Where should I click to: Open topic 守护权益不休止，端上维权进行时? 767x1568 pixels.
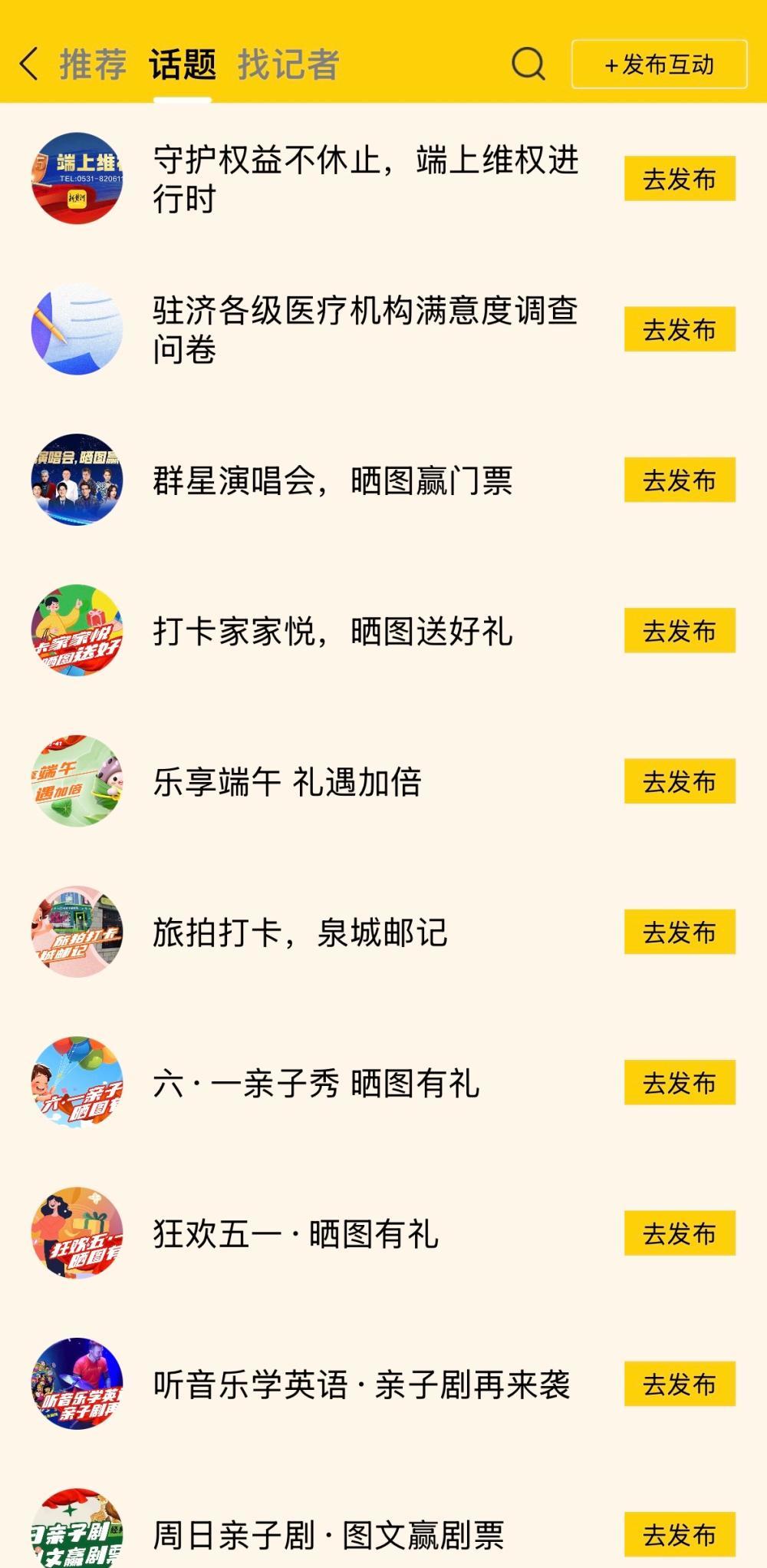click(x=365, y=179)
